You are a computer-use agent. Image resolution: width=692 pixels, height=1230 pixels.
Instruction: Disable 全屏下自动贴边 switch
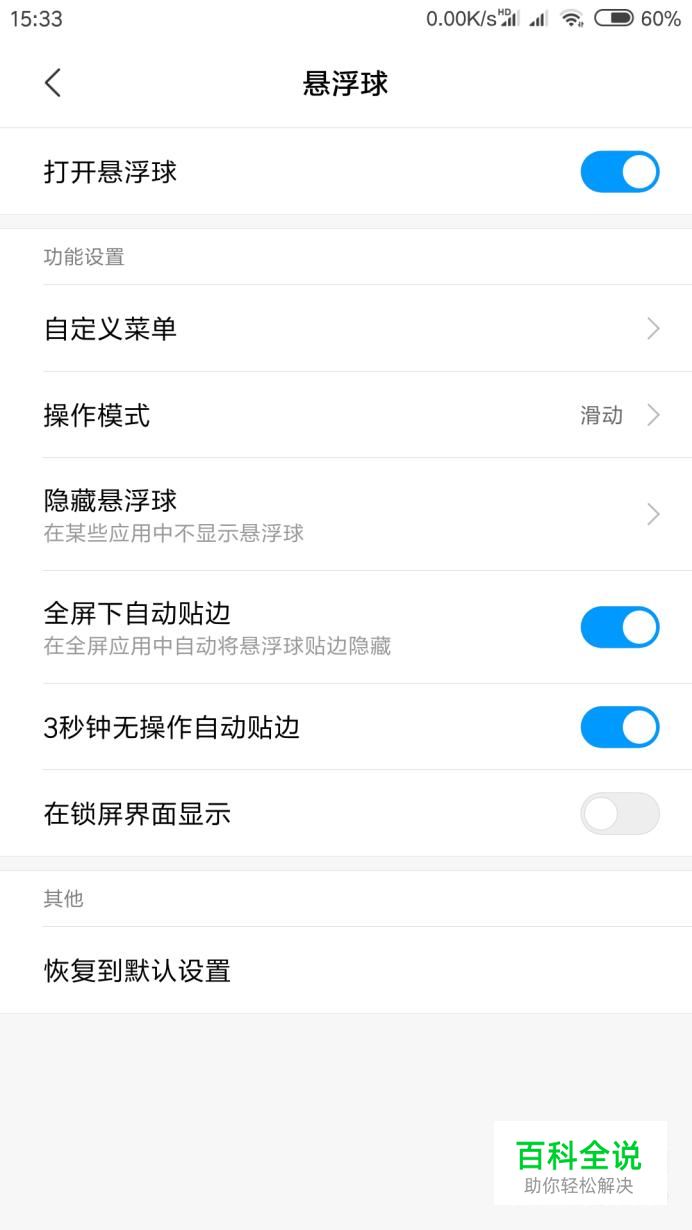tap(619, 627)
